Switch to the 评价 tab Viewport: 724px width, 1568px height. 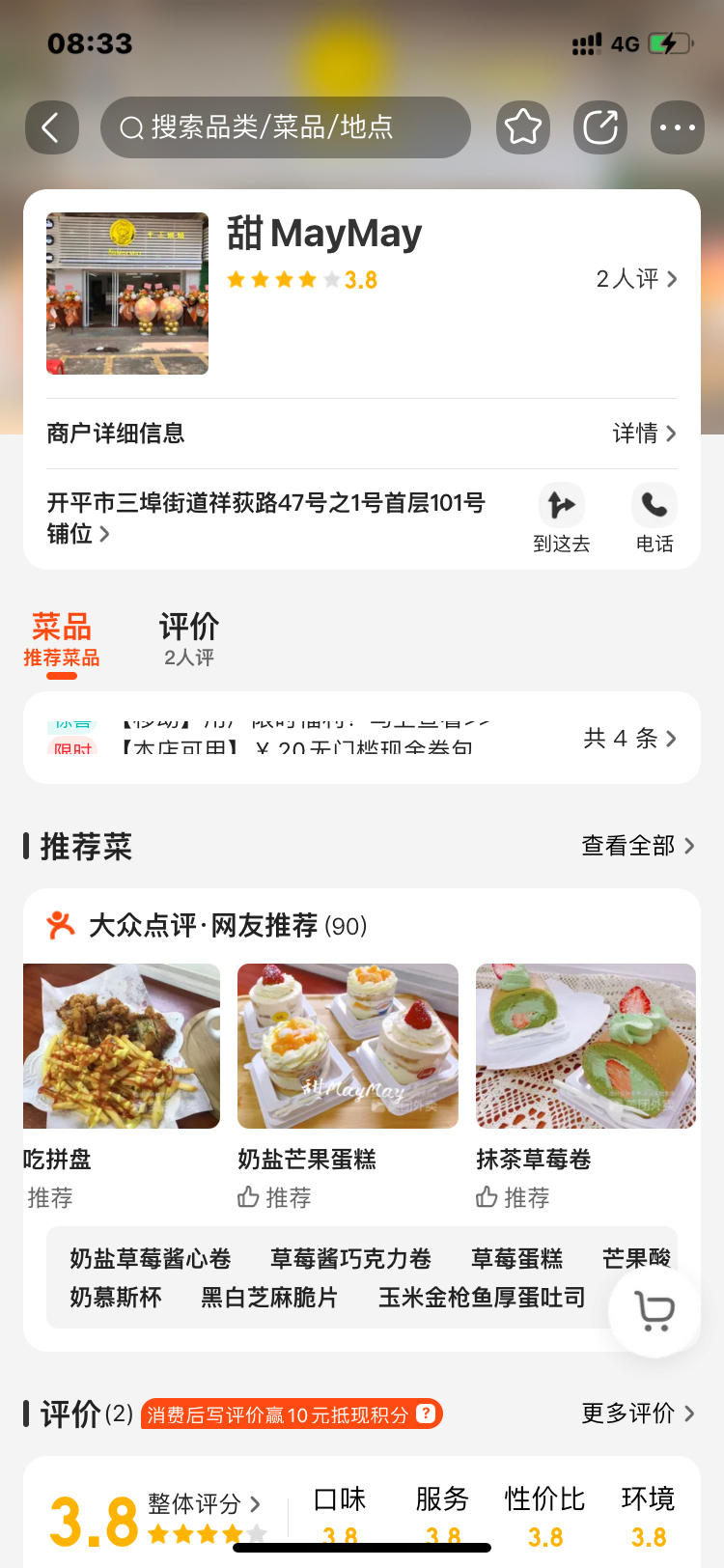coord(188,638)
